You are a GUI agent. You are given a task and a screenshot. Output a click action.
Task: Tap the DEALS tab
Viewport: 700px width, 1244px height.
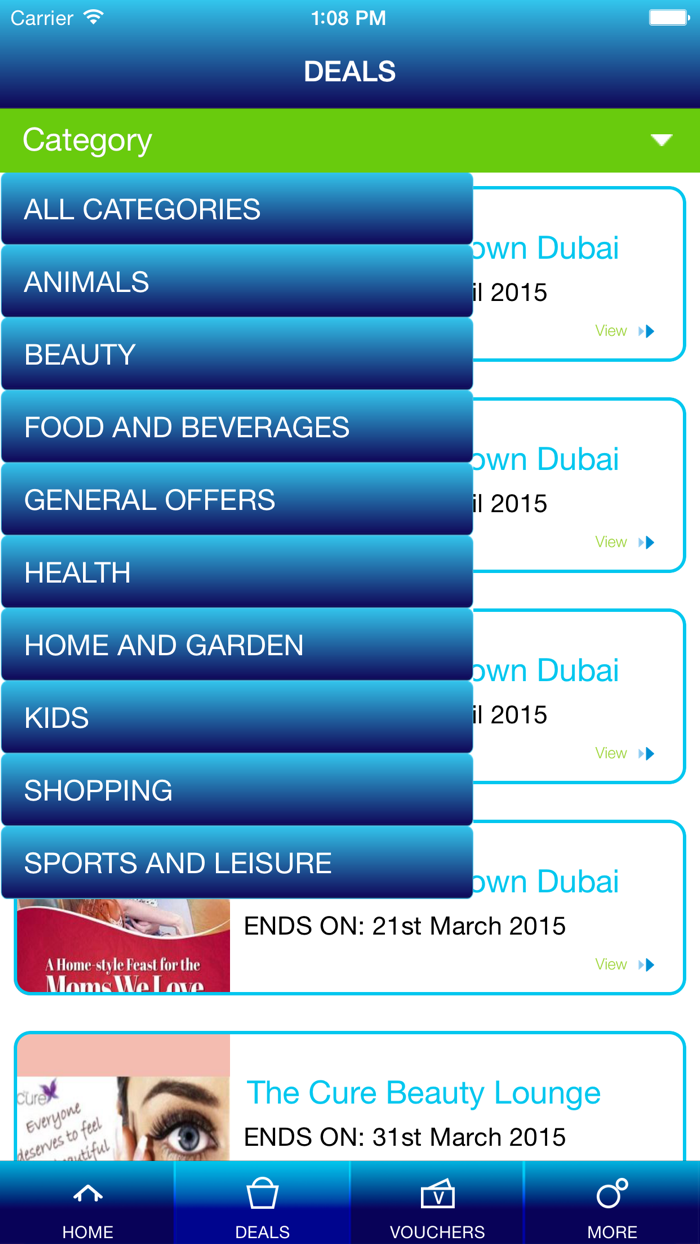tap(262, 1205)
